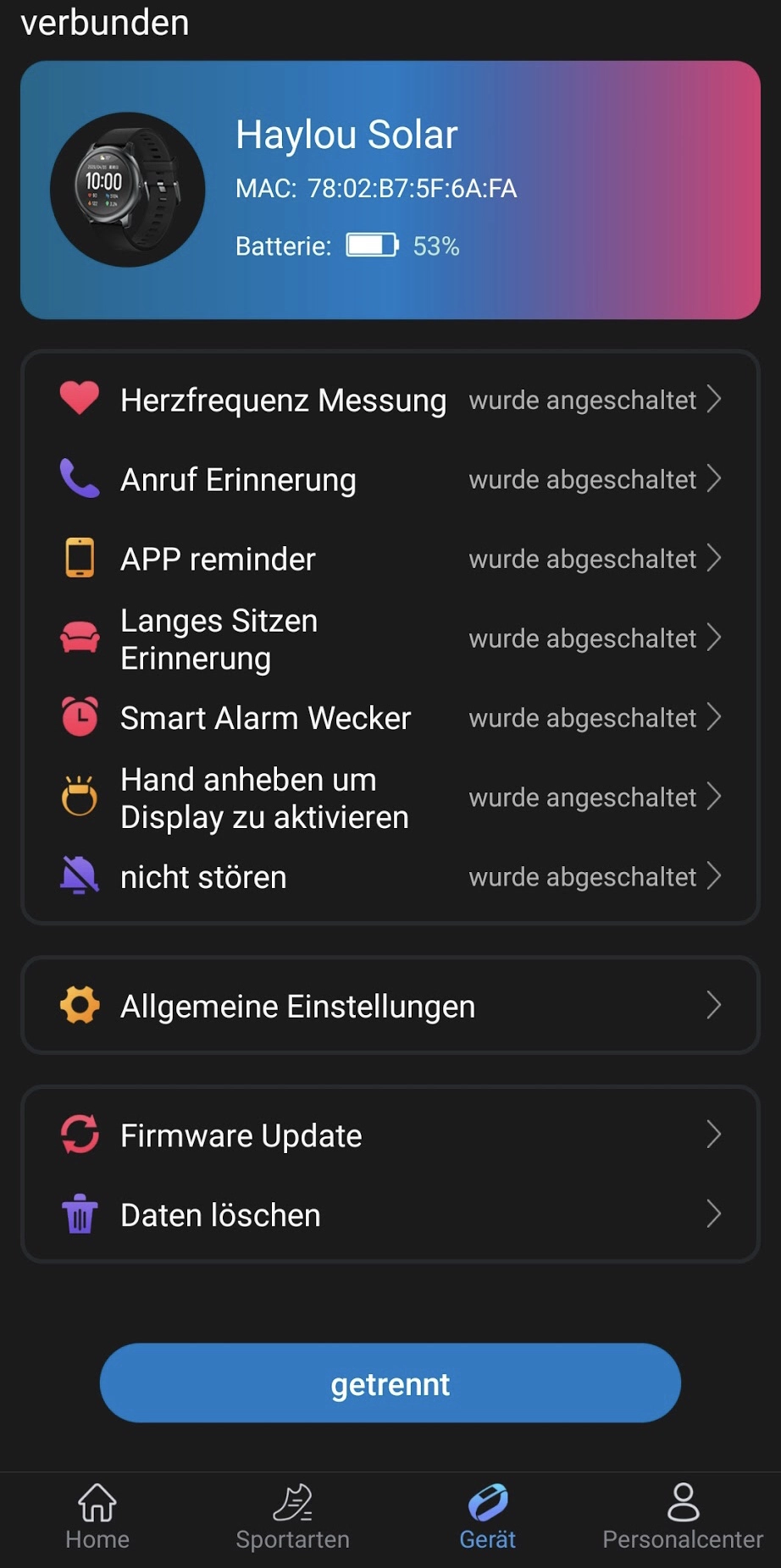
Task: Open Anruf Erinnerung settings
Action: (390, 479)
